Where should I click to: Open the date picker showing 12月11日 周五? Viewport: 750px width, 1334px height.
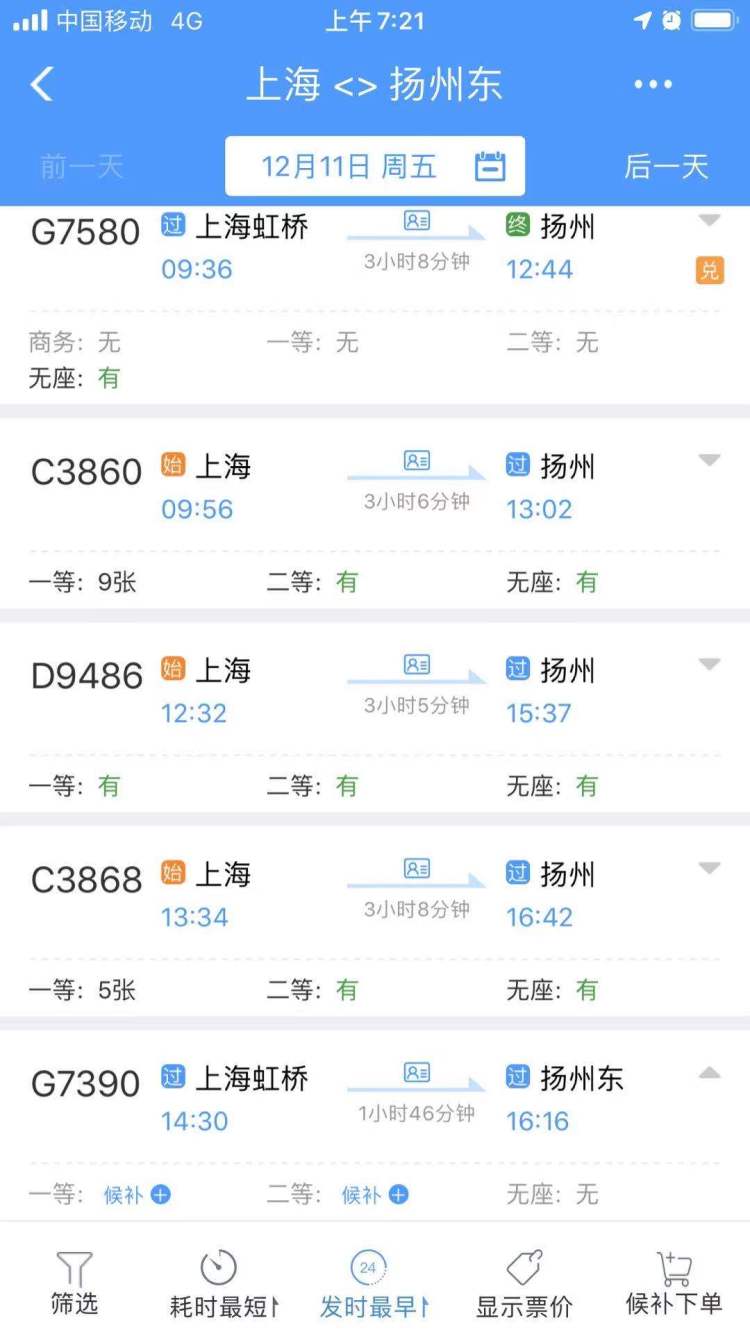(x=375, y=166)
